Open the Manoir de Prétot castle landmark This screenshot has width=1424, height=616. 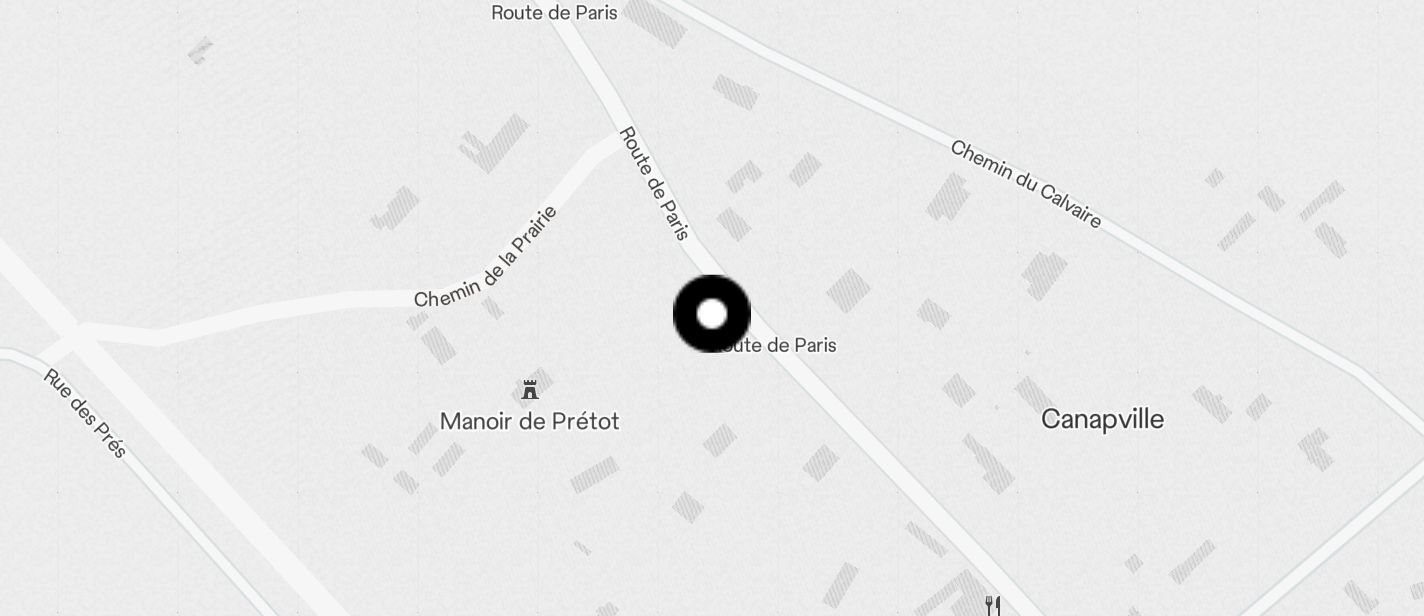pyautogui.click(x=530, y=389)
